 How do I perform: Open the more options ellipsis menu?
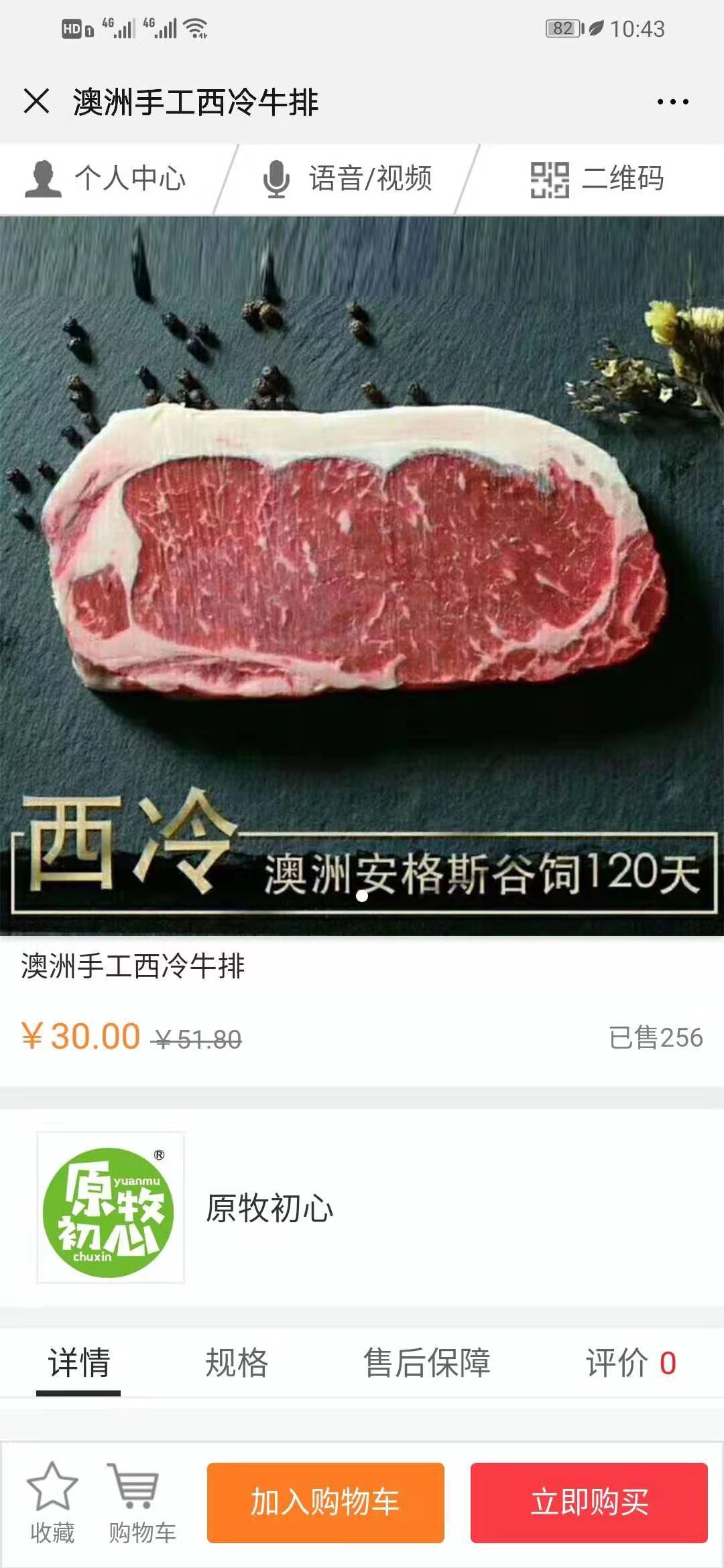672,101
